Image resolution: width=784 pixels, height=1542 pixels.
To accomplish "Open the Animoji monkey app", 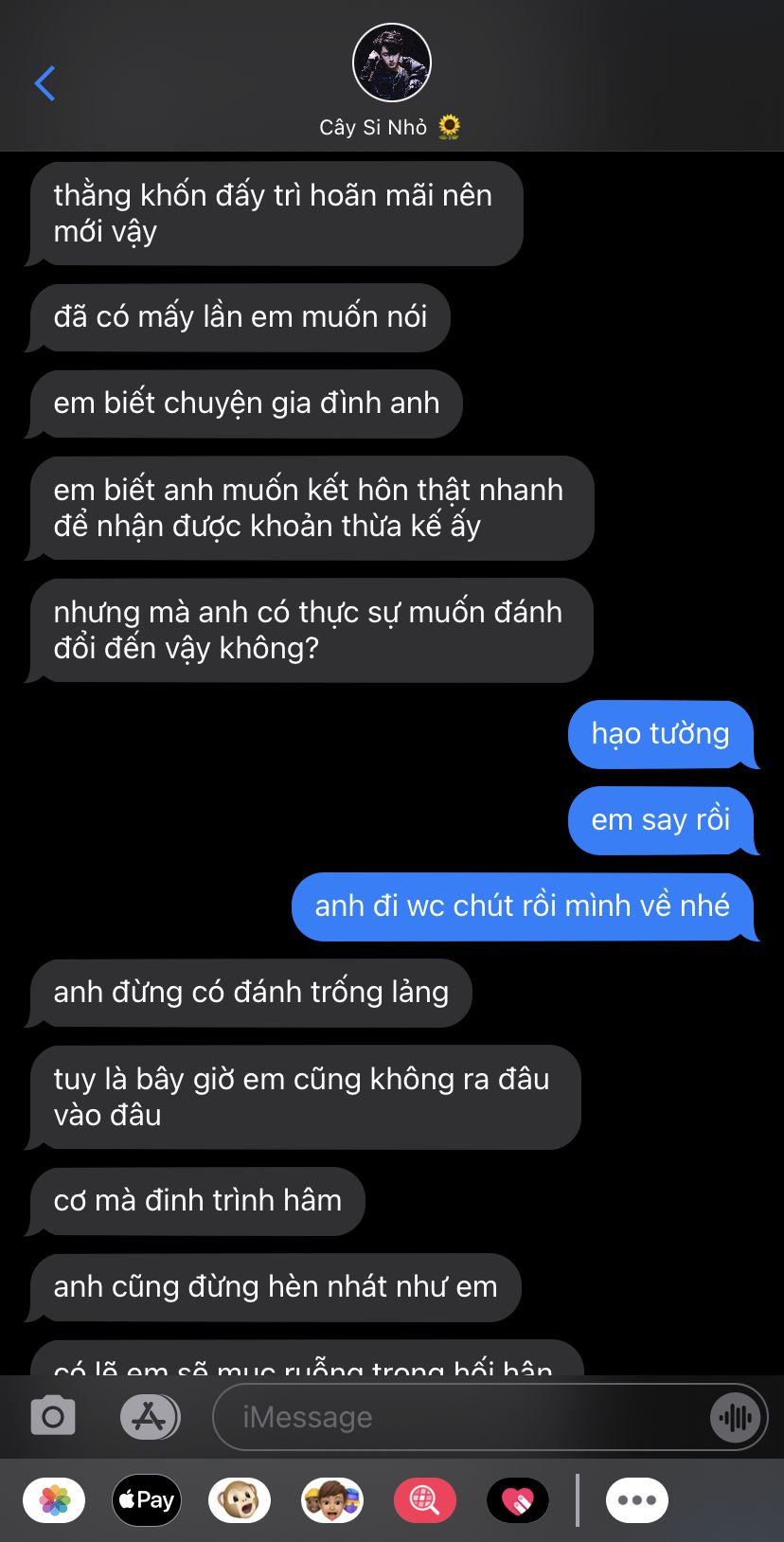I will click(x=240, y=1500).
